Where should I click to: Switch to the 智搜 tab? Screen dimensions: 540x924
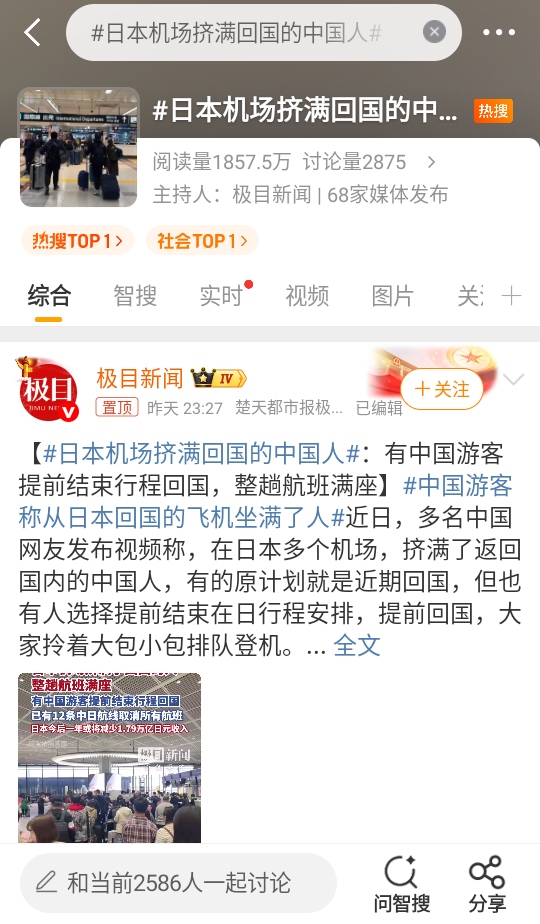click(135, 296)
